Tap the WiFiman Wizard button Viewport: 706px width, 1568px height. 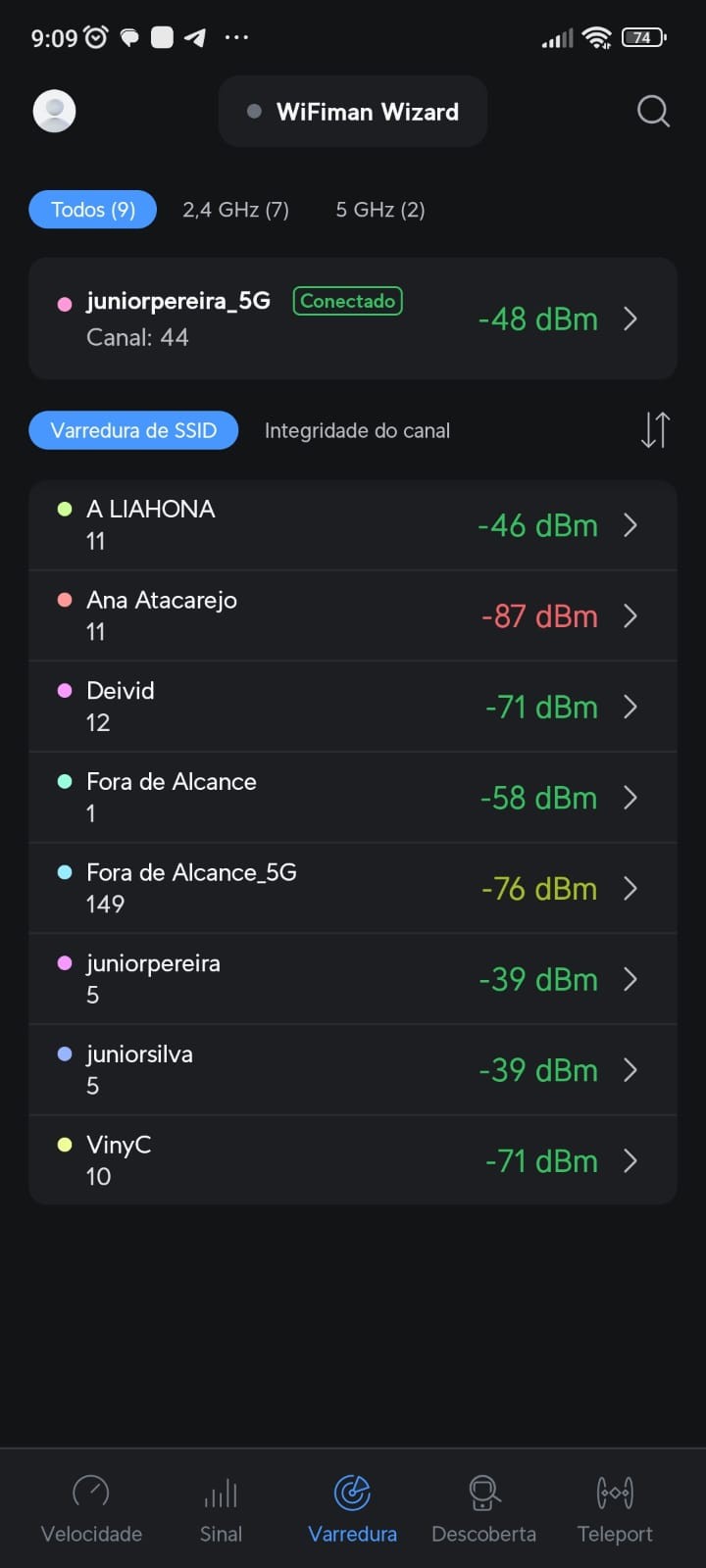[353, 112]
